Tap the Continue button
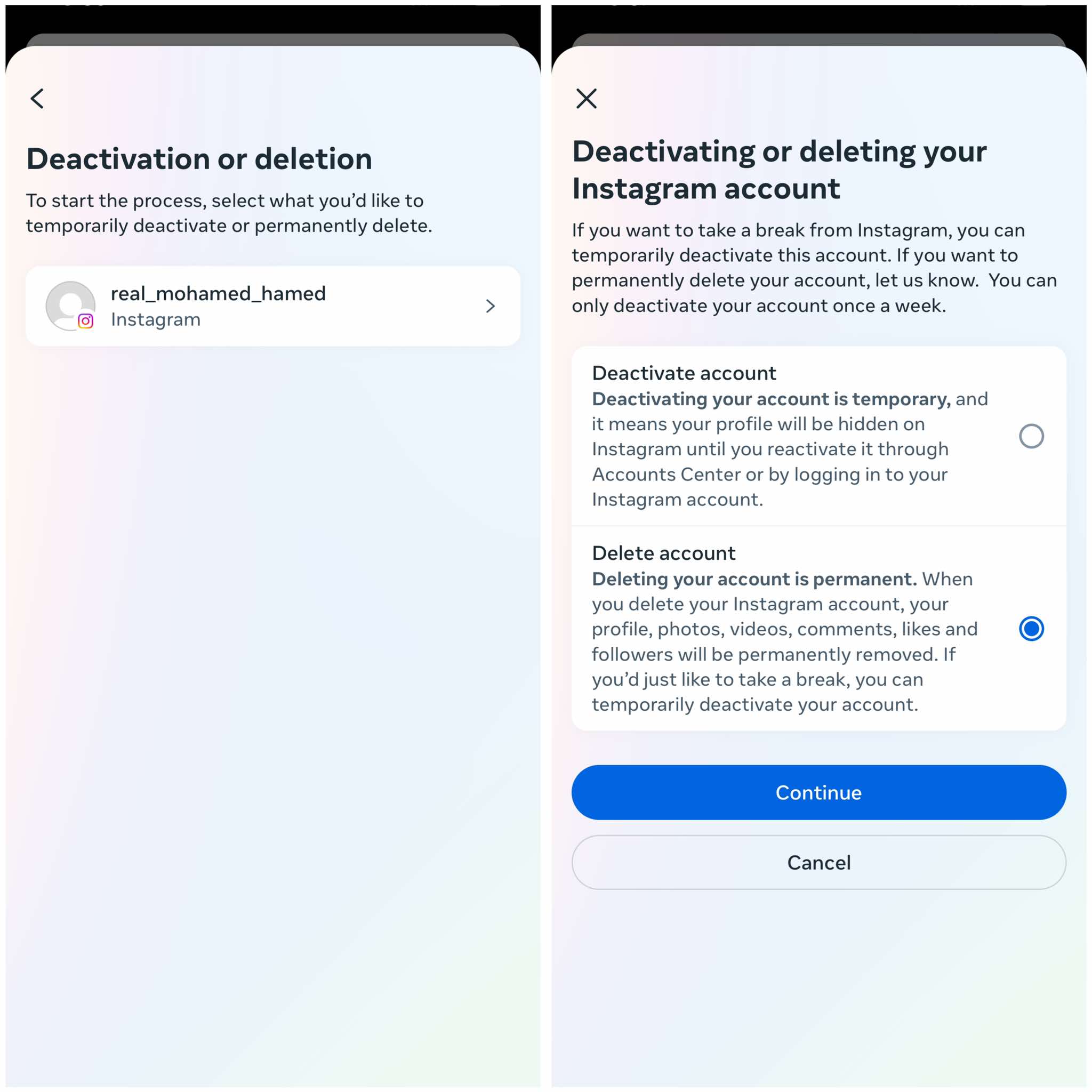Viewport: 1092px width, 1092px height. (818, 792)
